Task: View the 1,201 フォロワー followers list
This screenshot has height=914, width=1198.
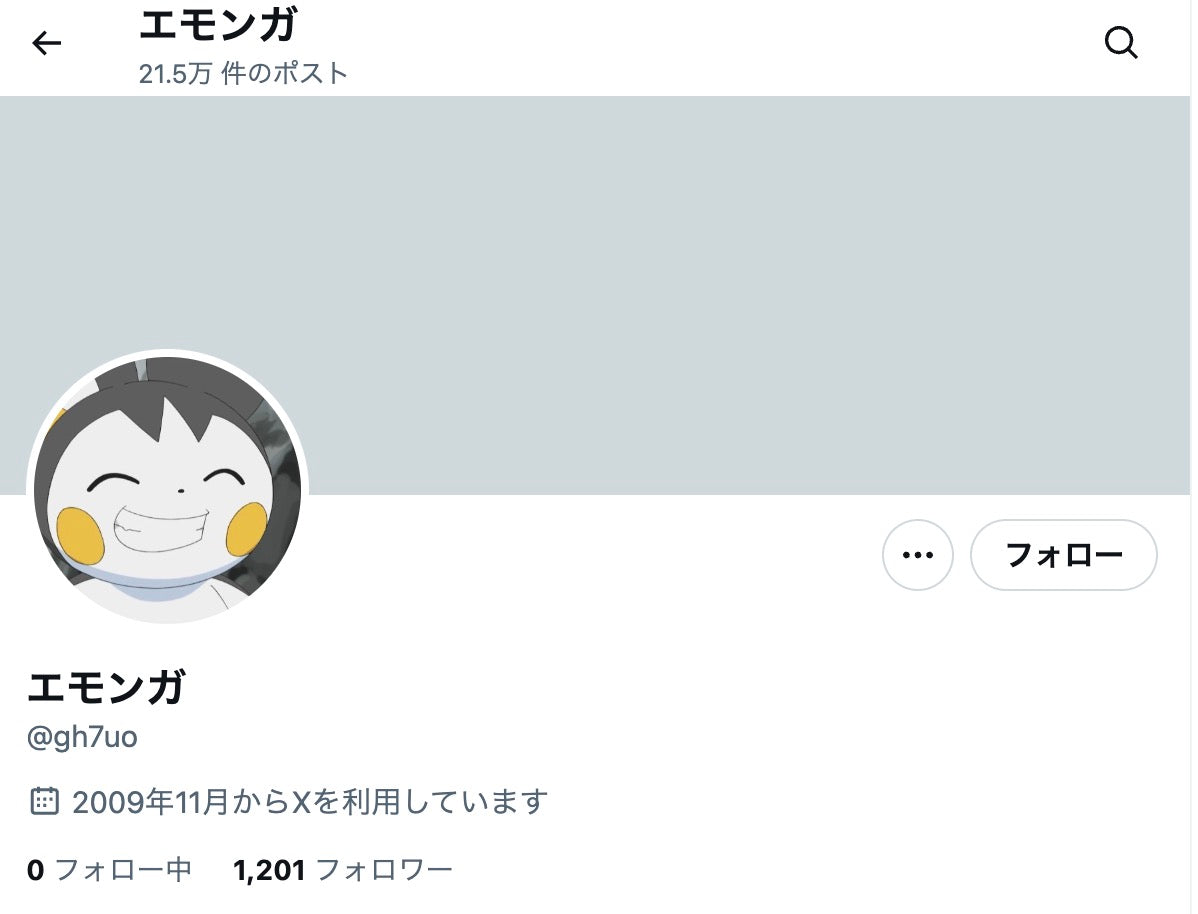Action: 342,870
